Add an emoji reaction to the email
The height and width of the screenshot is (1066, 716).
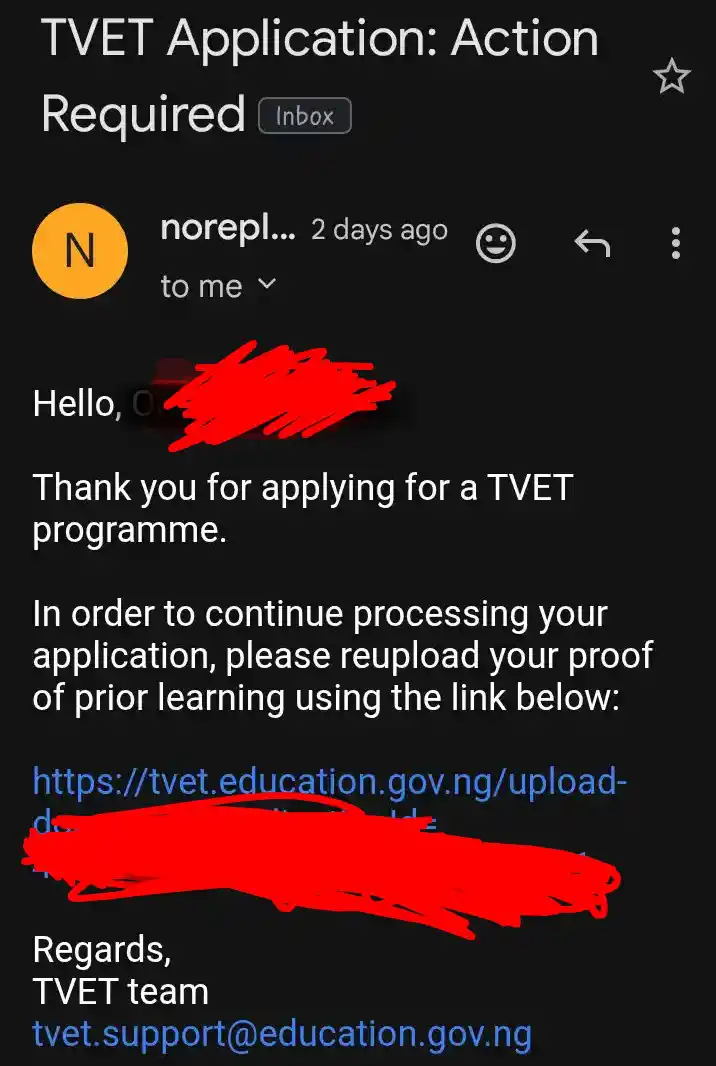[495, 243]
